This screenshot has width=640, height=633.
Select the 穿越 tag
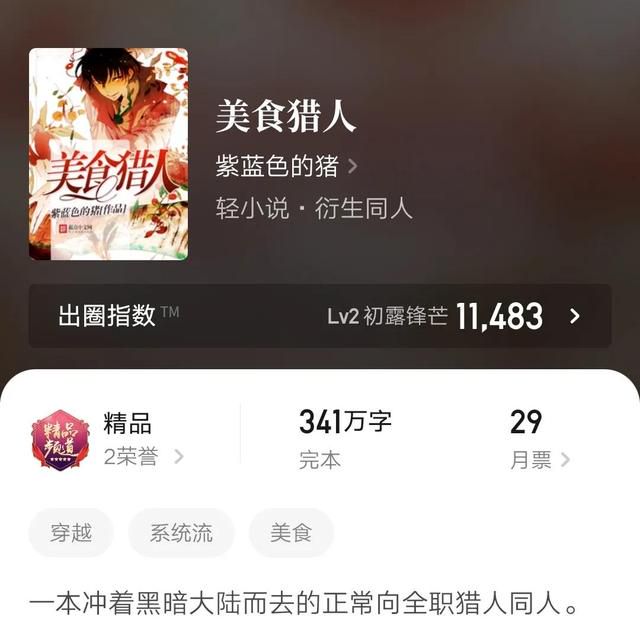[x=71, y=533]
